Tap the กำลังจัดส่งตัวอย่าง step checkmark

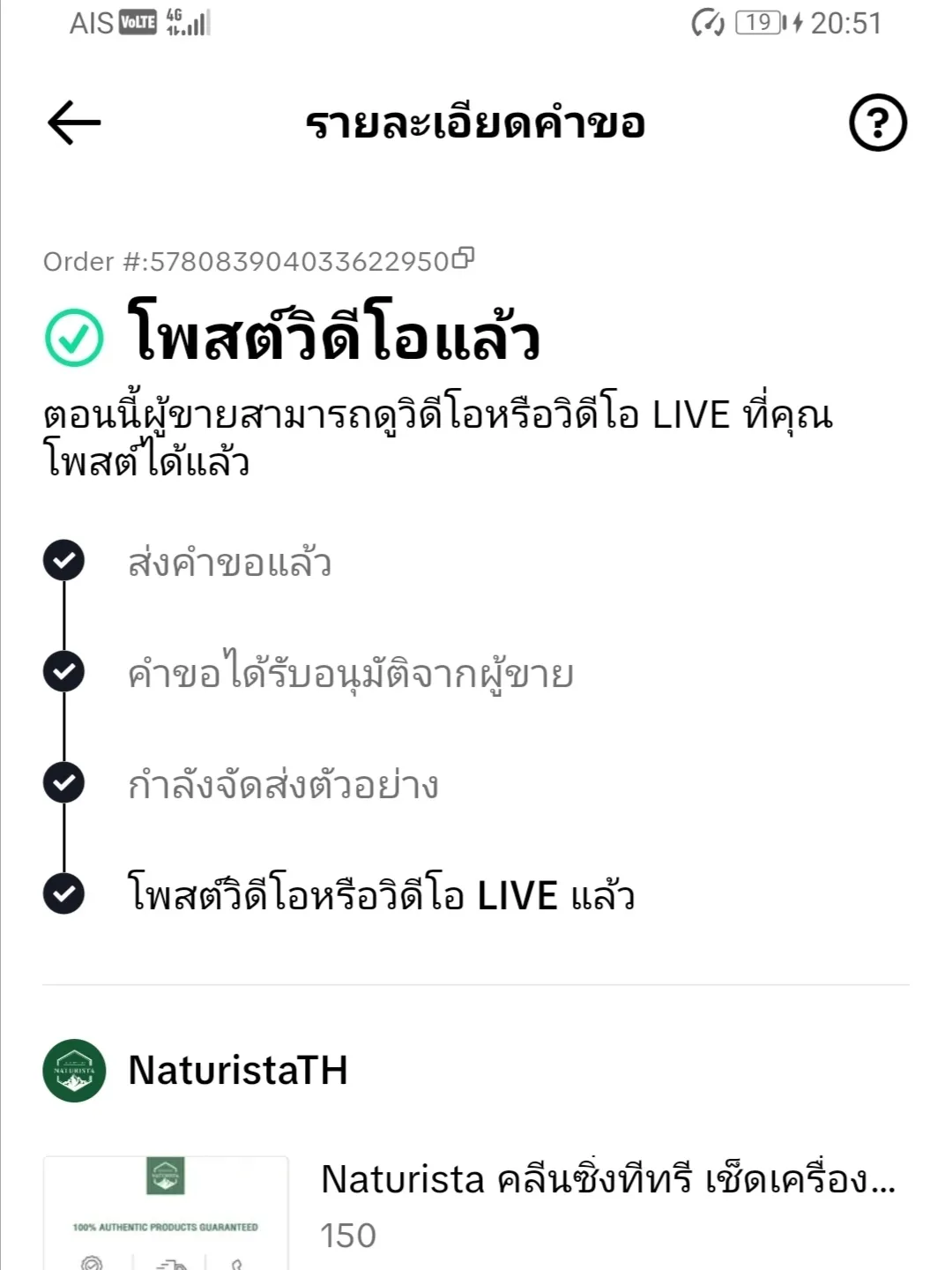[x=63, y=781]
